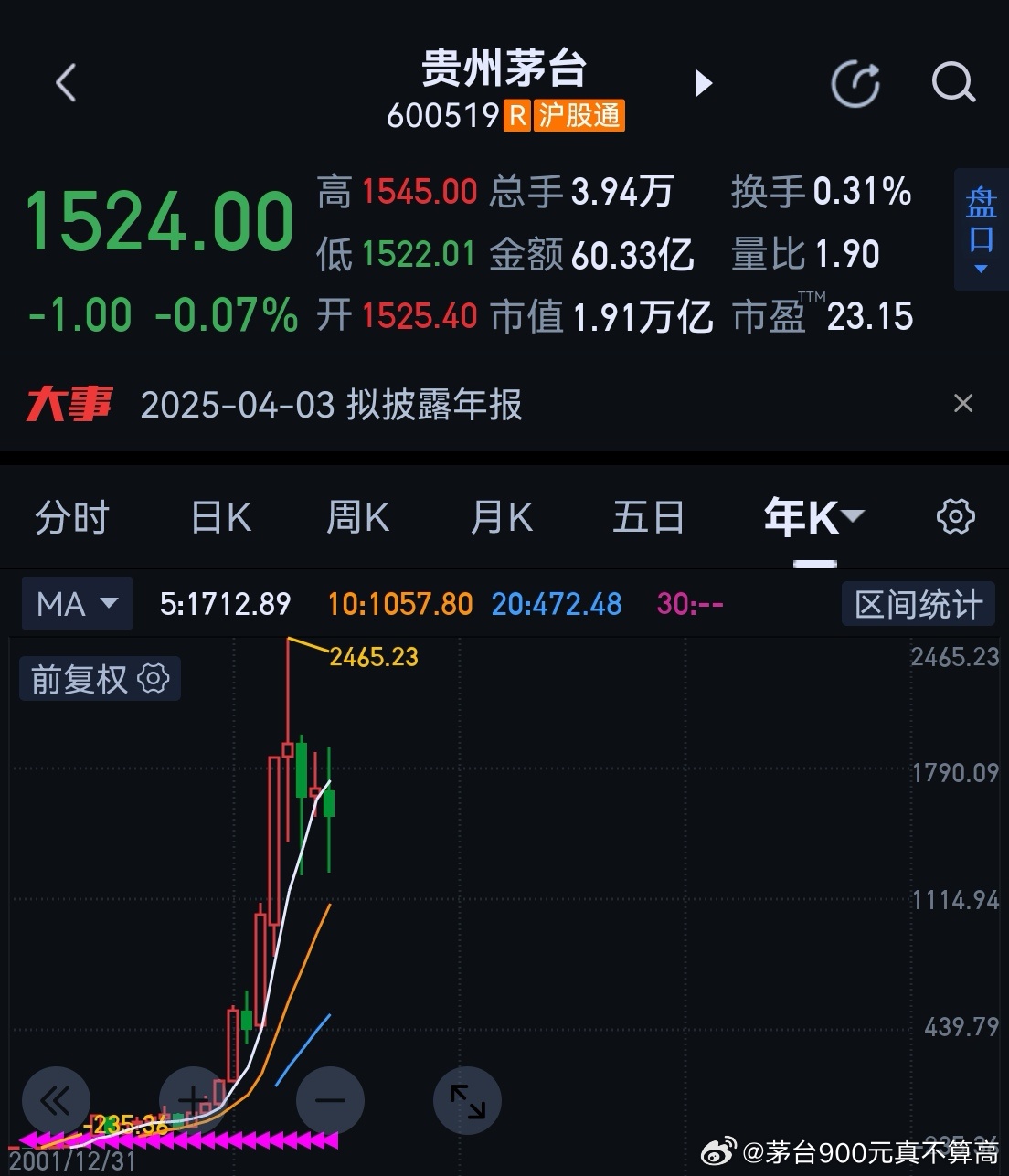Open the stock search magnifier
The image size is (1009, 1176).
coord(953,82)
